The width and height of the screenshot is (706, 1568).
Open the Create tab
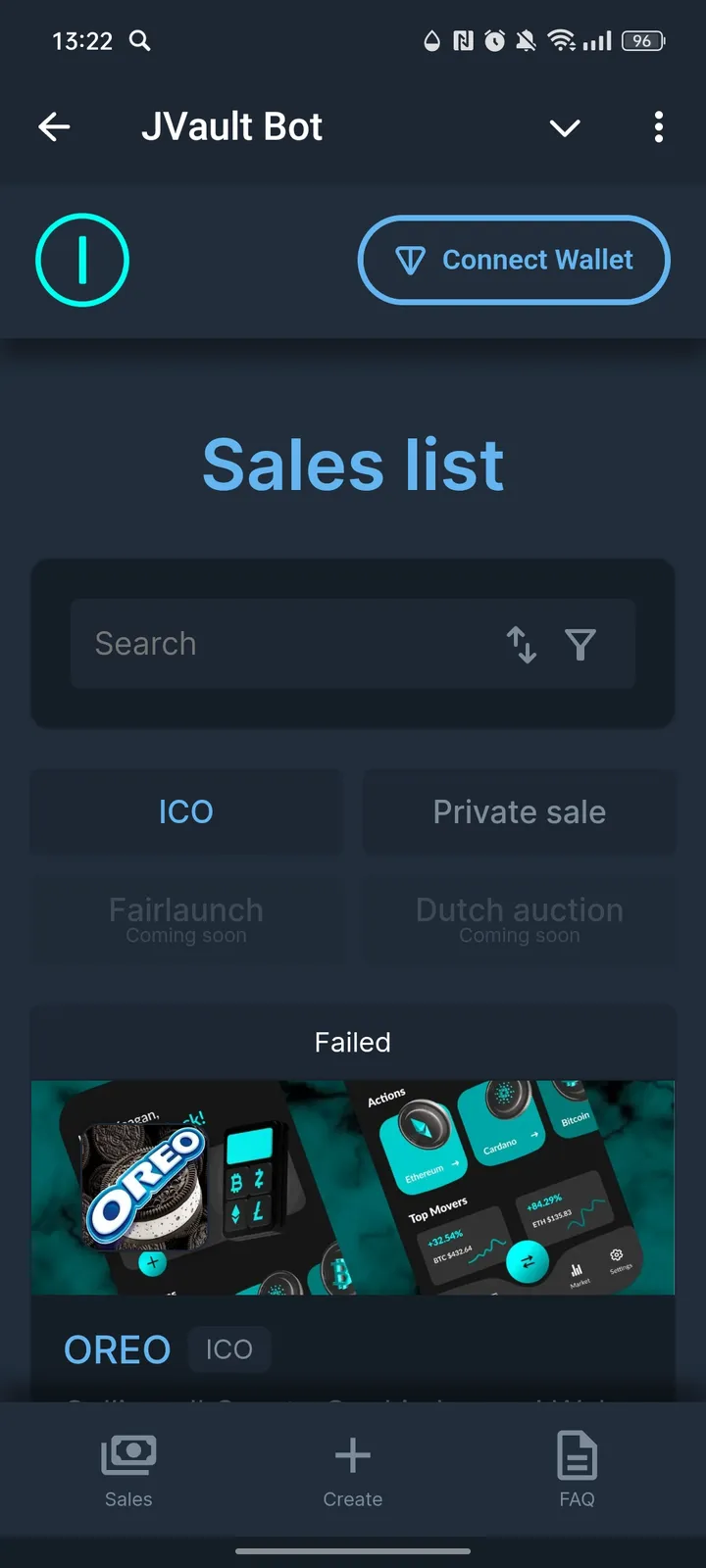(x=353, y=1470)
